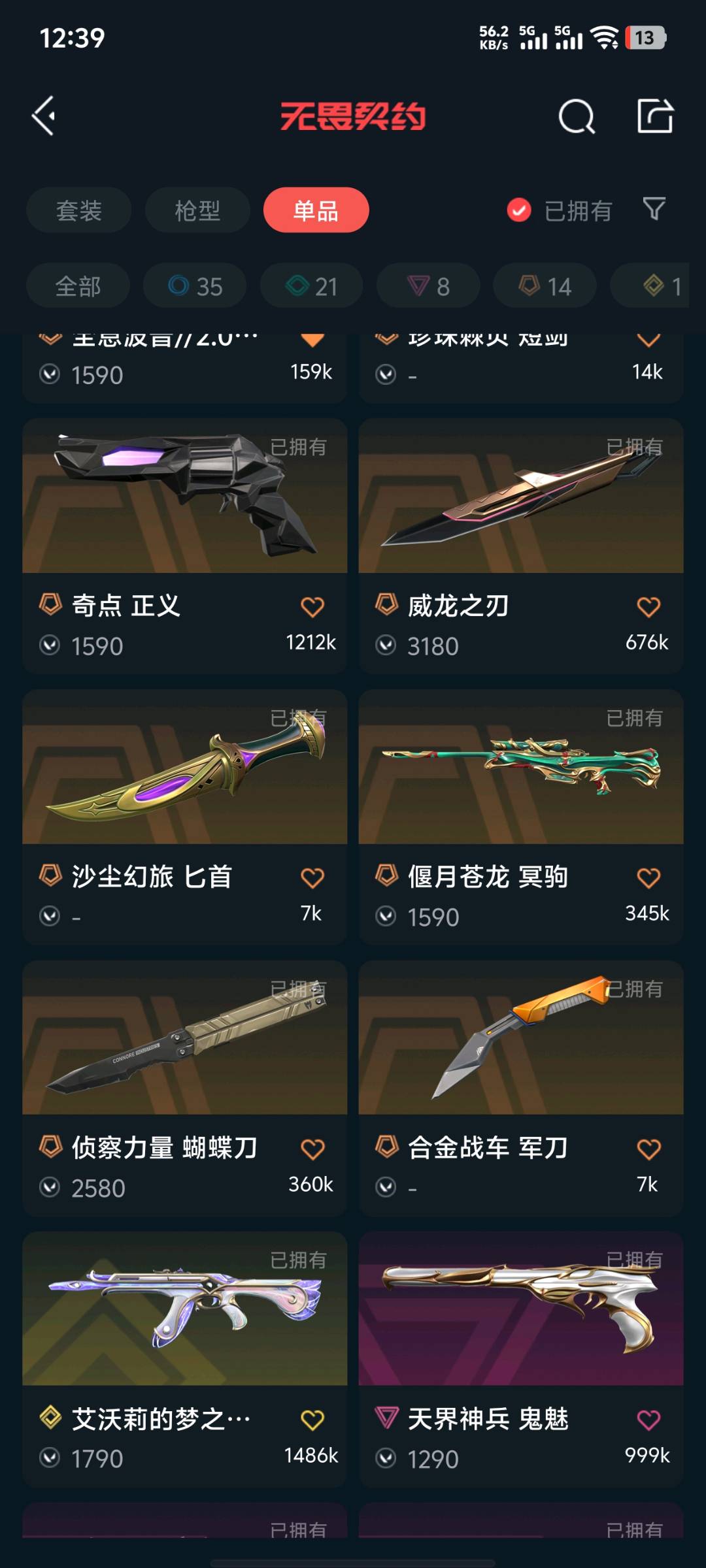
Task: Open the 沙尘幻旅 匕首 skin card
Action: coord(184,784)
